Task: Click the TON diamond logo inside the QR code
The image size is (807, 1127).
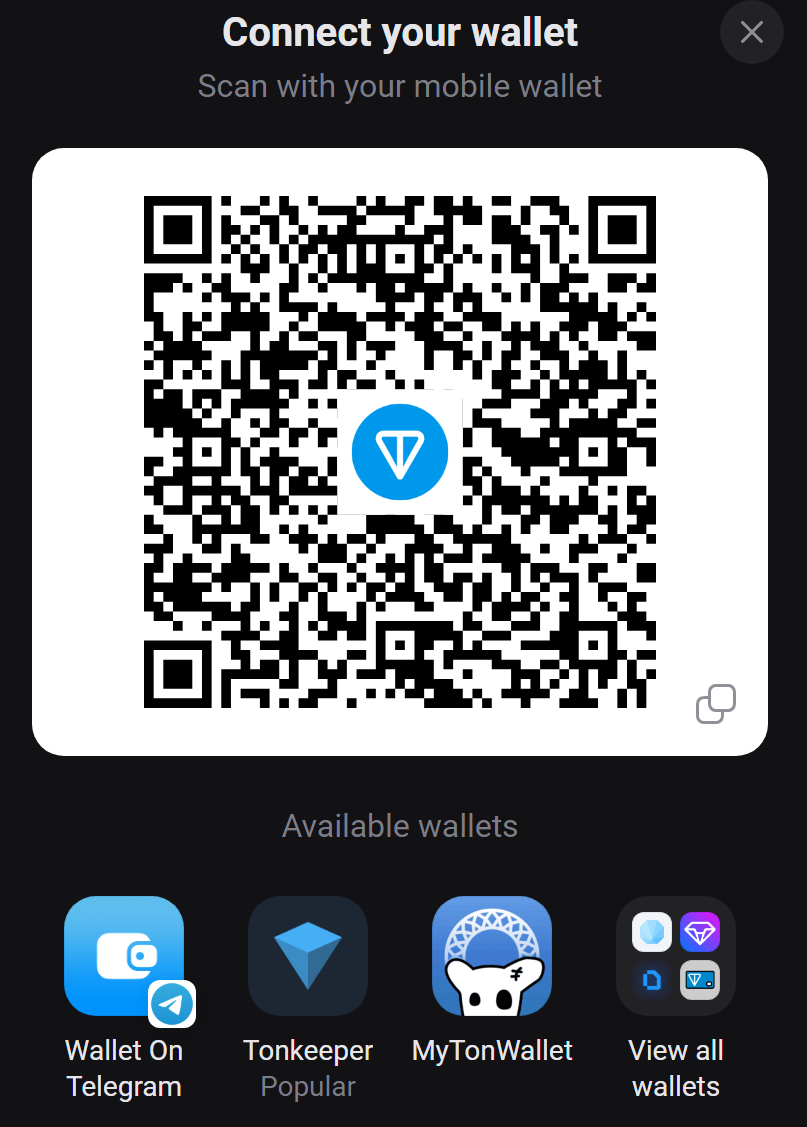Action: tap(399, 451)
